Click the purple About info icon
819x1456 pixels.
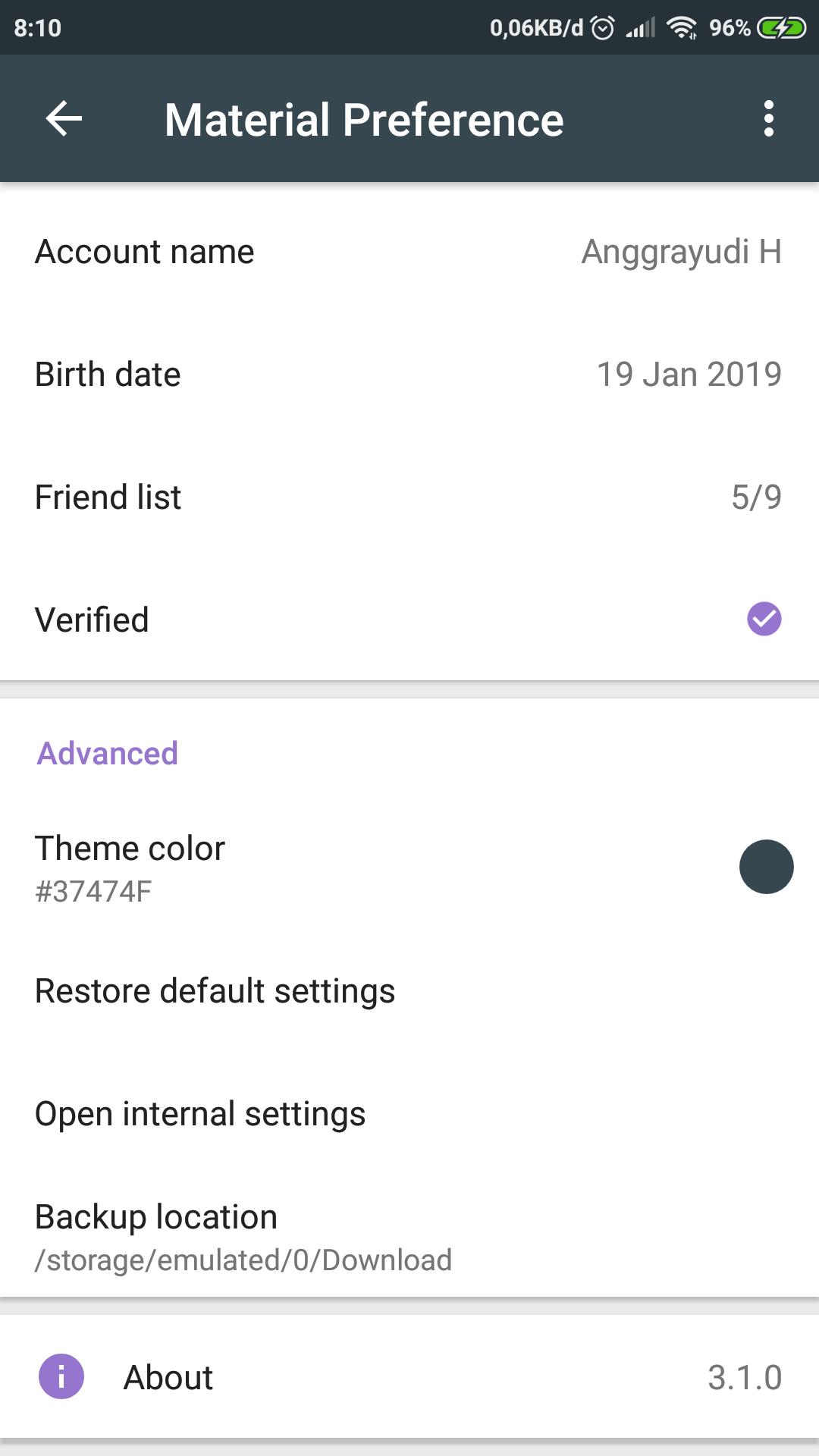coord(61,1376)
